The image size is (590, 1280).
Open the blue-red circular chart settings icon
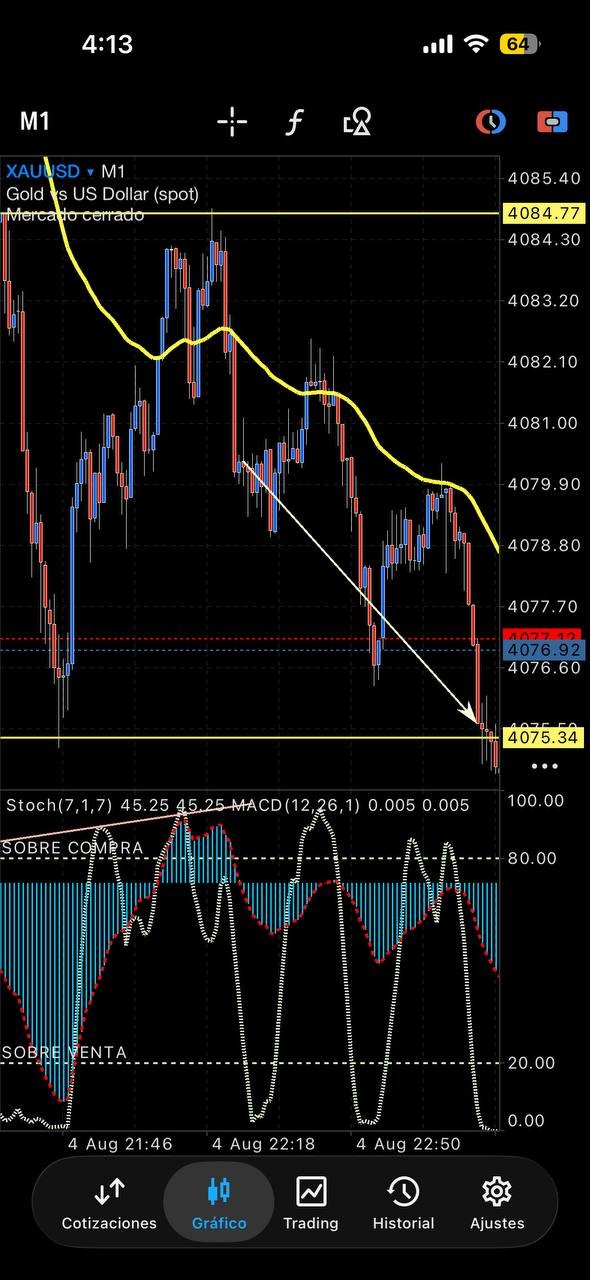(490, 122)
